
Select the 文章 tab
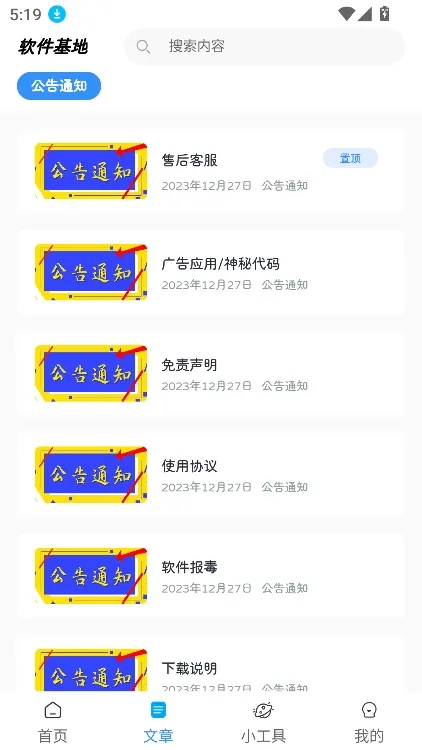pos(158,721)
